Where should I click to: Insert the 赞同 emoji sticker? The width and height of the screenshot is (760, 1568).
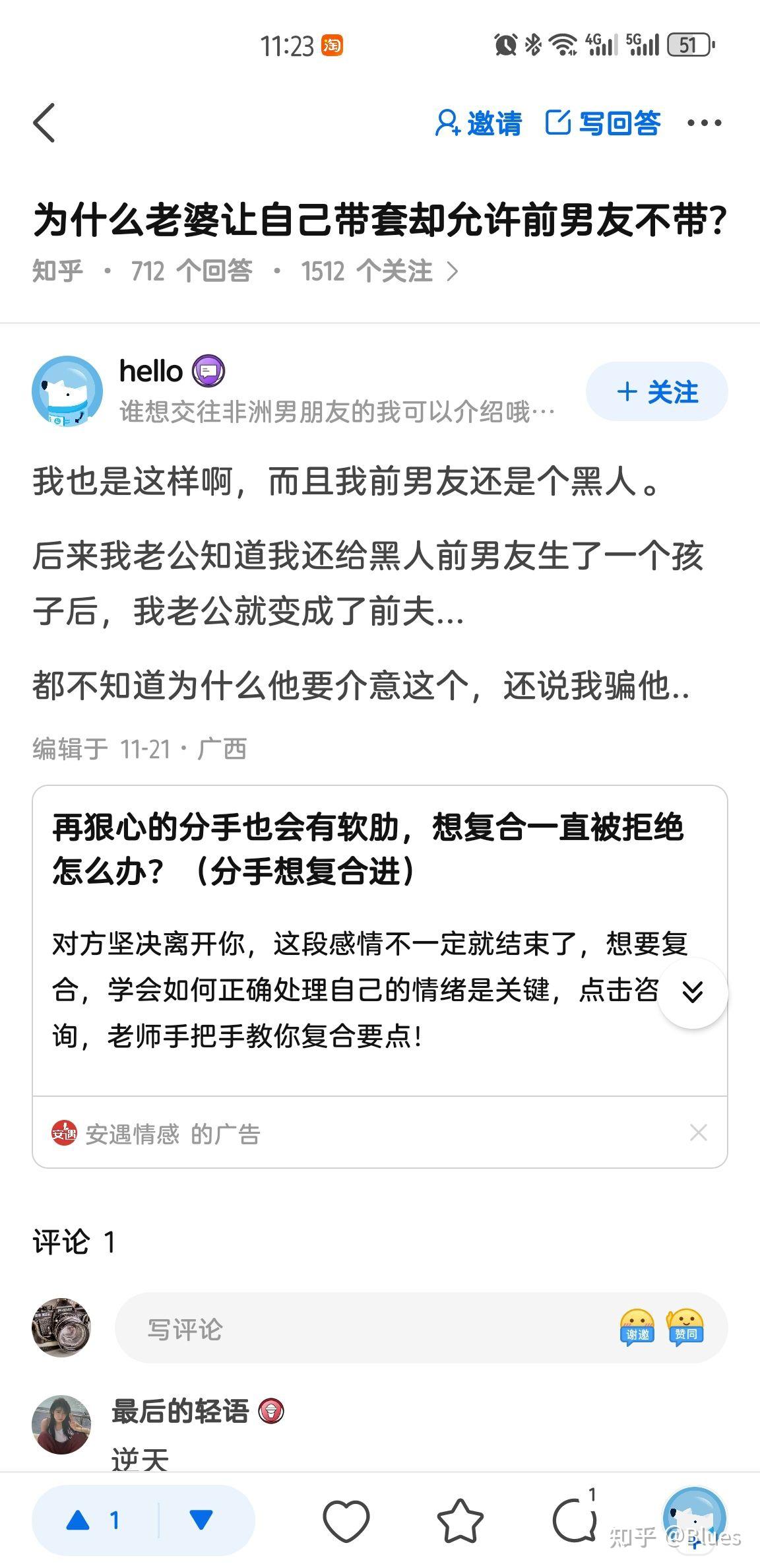tap(685, 1328)
